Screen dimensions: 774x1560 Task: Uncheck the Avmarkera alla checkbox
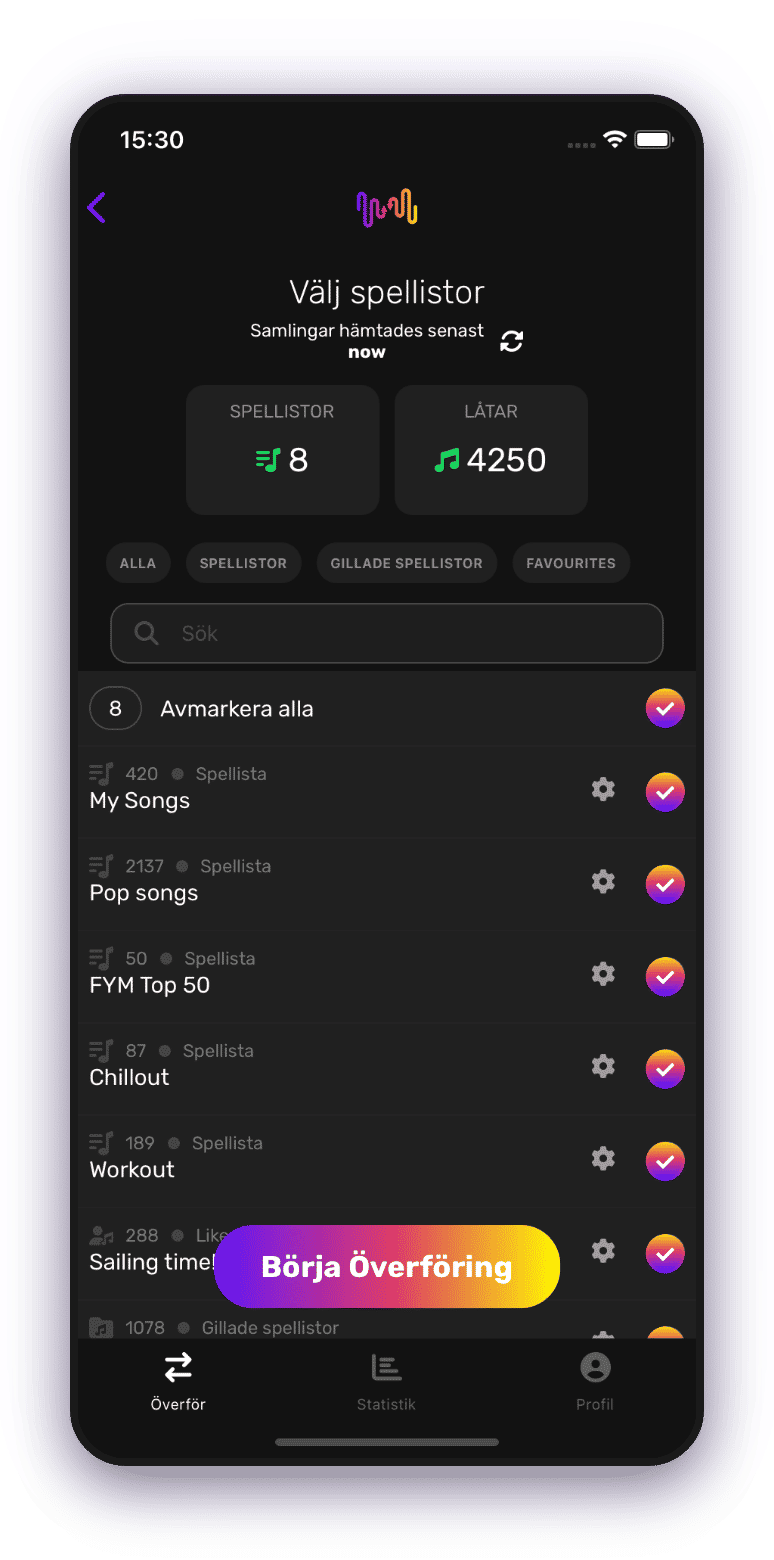coord(665,709)
